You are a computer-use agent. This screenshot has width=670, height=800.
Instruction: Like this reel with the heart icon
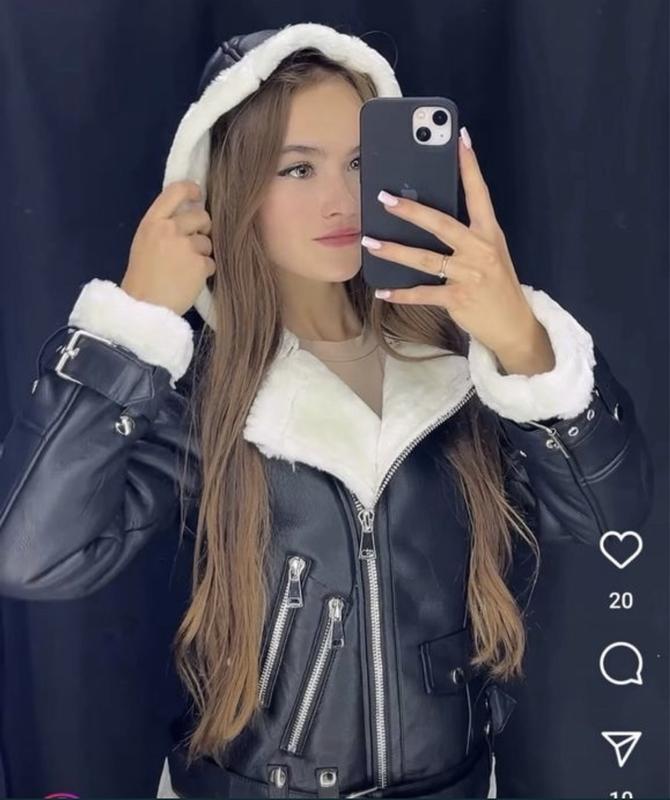pos(620,549)
